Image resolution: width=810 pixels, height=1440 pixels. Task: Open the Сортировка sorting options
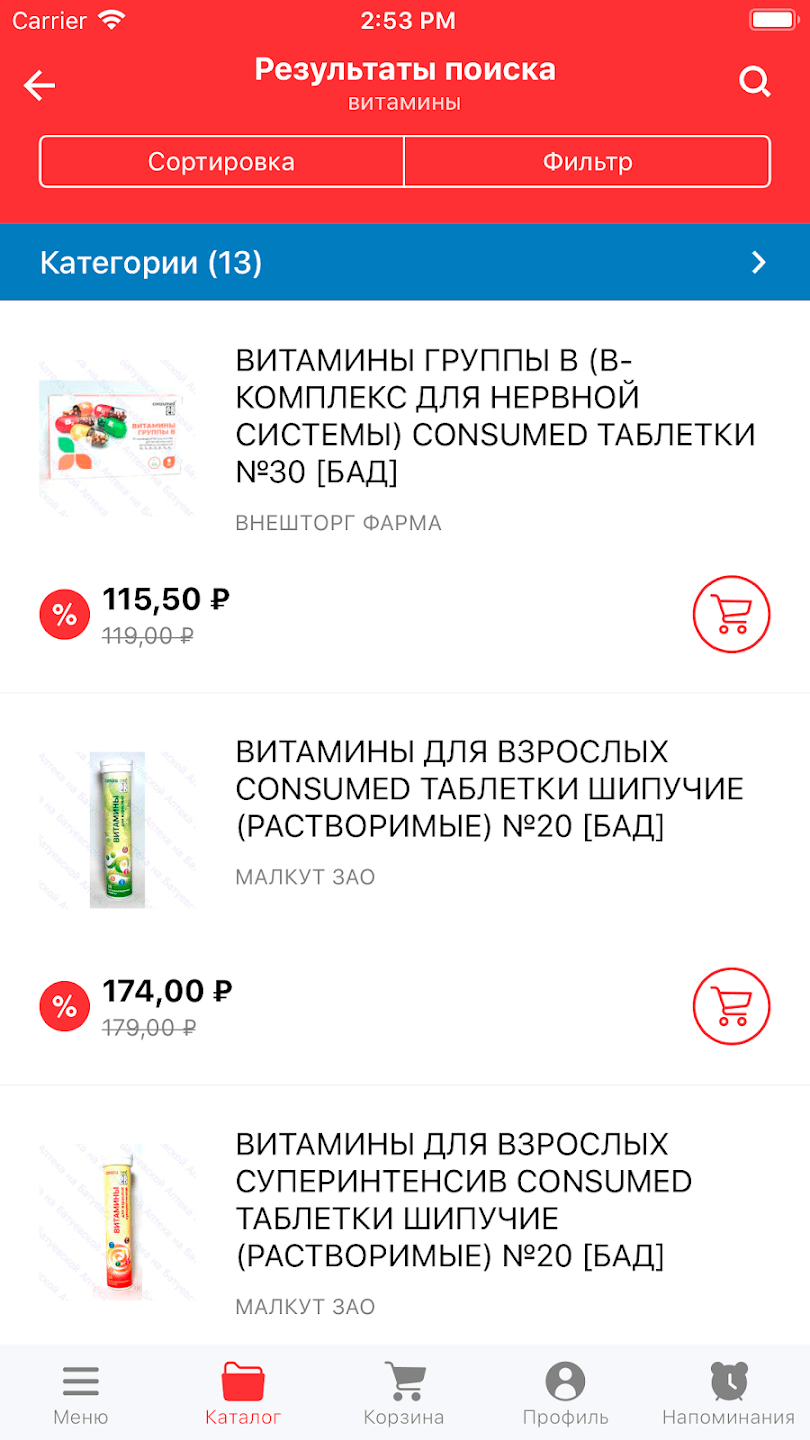tap(221, 162)
